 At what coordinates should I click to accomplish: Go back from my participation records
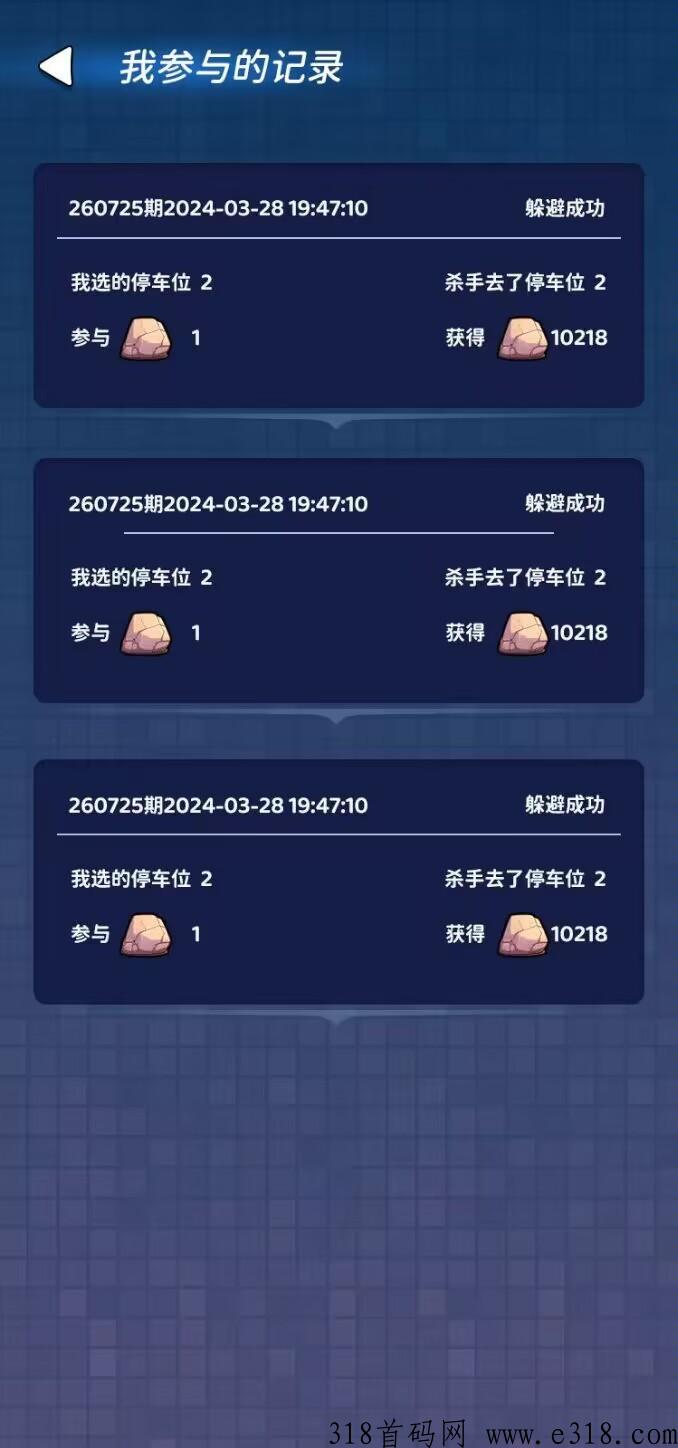(56, 67)
